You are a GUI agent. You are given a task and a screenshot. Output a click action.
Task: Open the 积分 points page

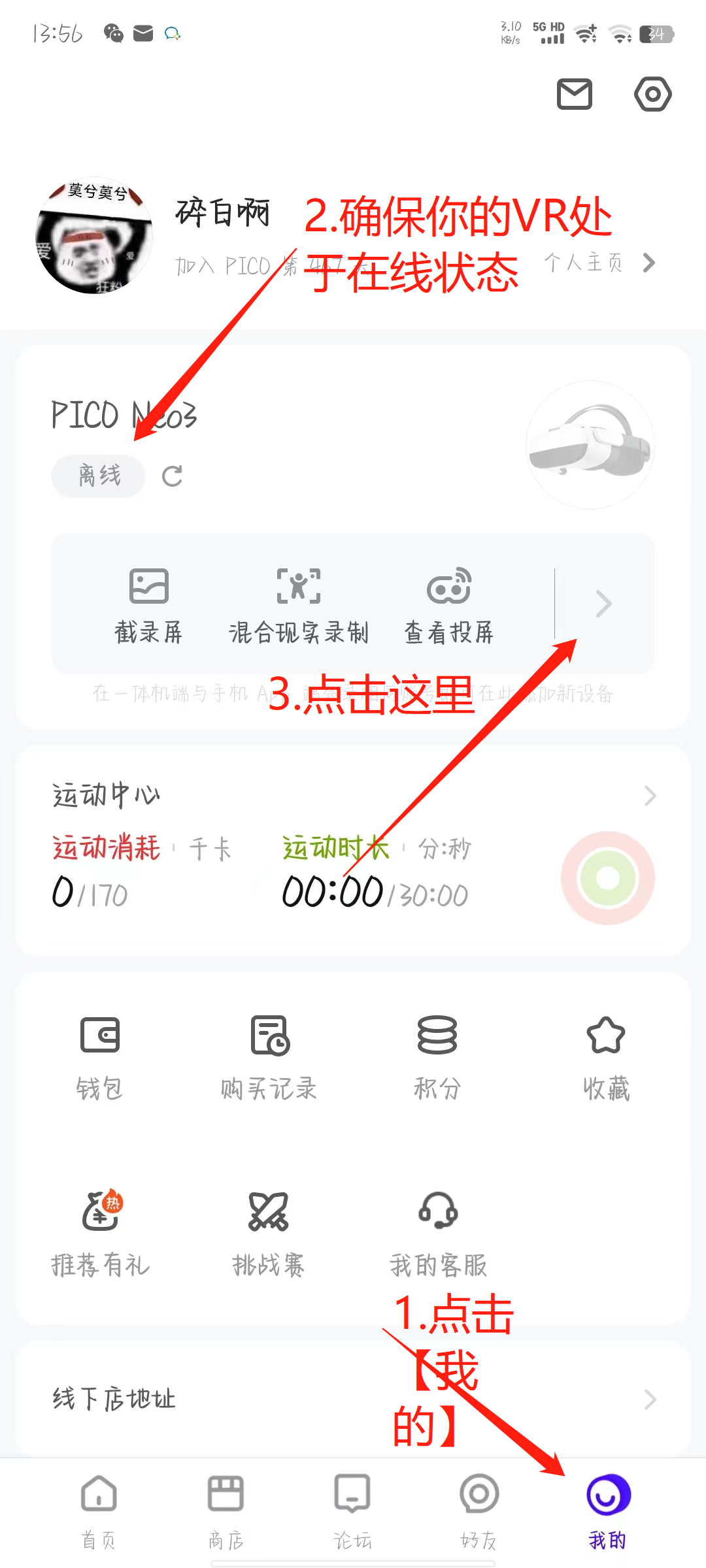tap(437, 1052)
